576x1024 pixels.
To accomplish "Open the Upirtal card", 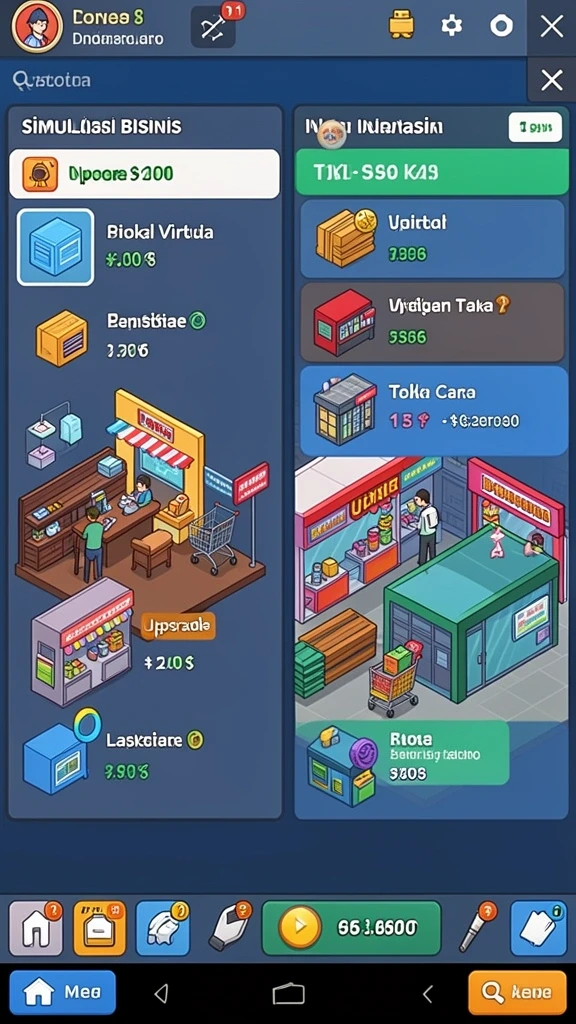I will click(432, 239).
